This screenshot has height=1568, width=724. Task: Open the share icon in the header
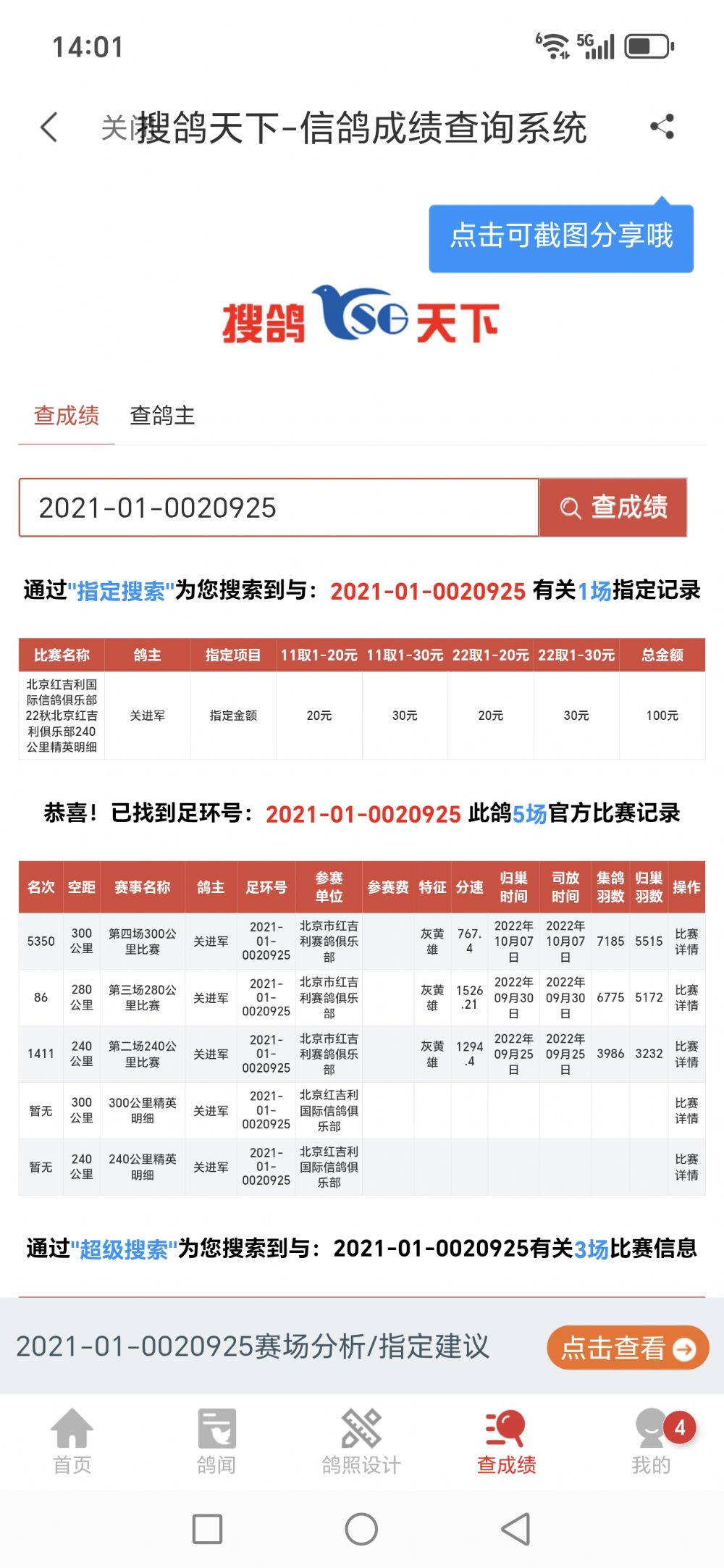pos(662,127)
